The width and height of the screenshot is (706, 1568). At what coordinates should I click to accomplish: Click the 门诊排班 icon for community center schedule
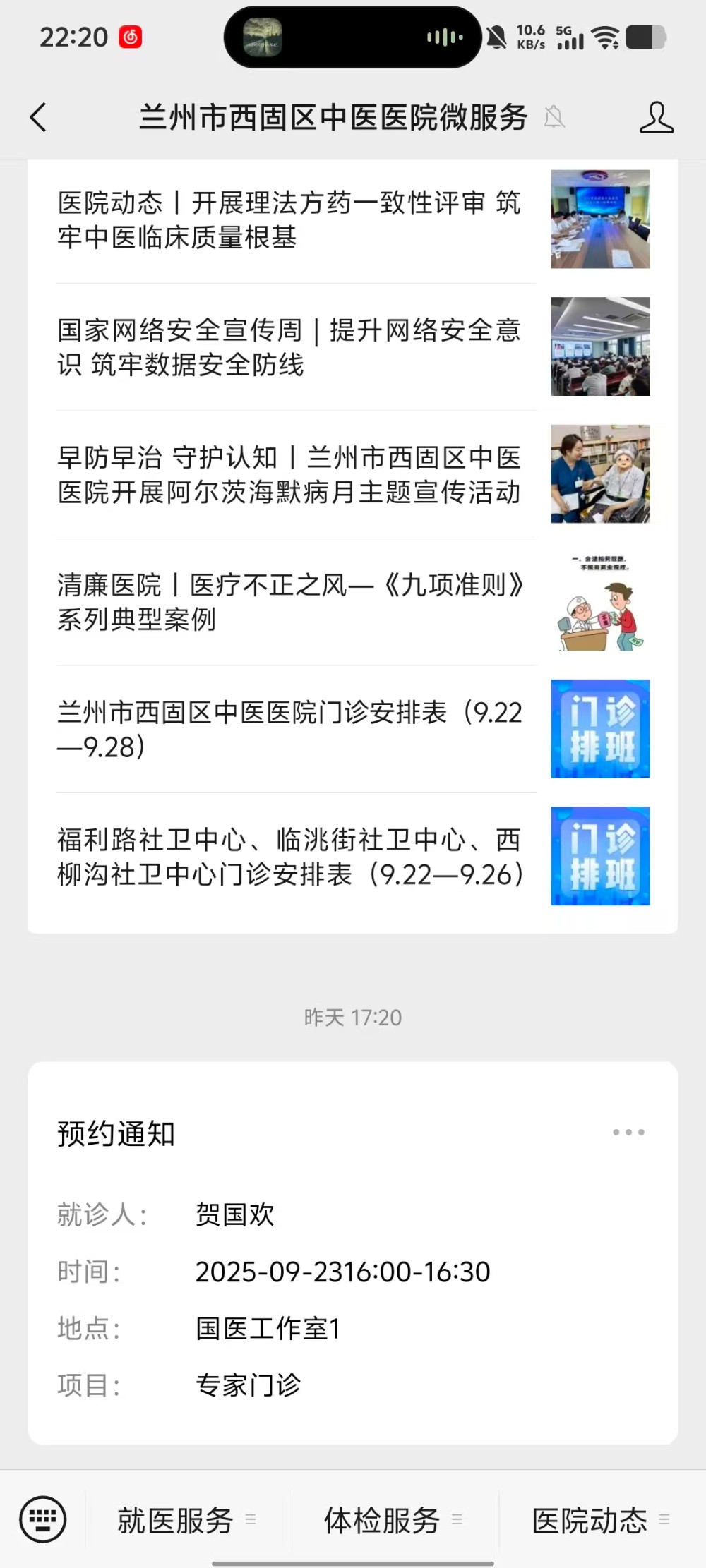tap(599, 855)
